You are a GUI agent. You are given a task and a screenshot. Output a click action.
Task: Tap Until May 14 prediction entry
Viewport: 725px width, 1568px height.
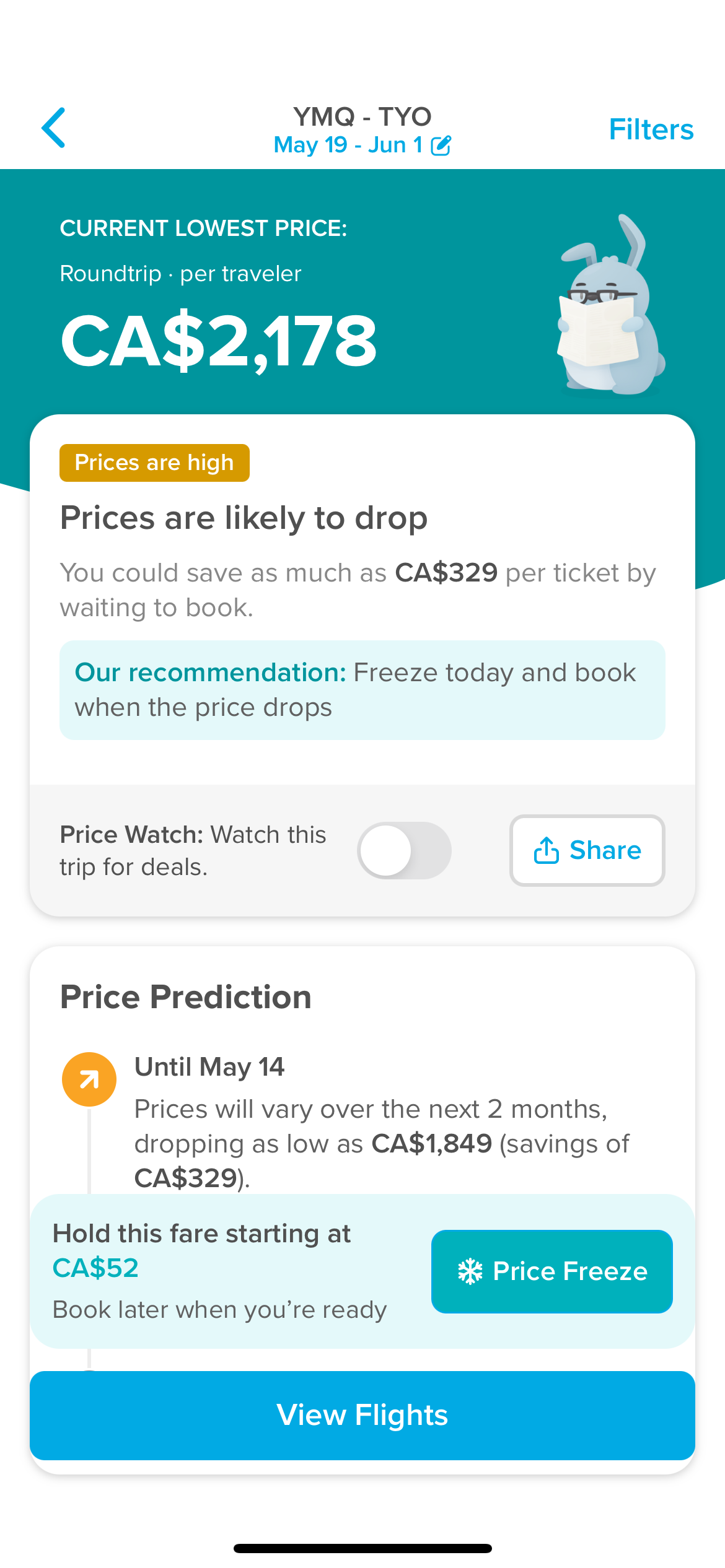click(209, 1067)
